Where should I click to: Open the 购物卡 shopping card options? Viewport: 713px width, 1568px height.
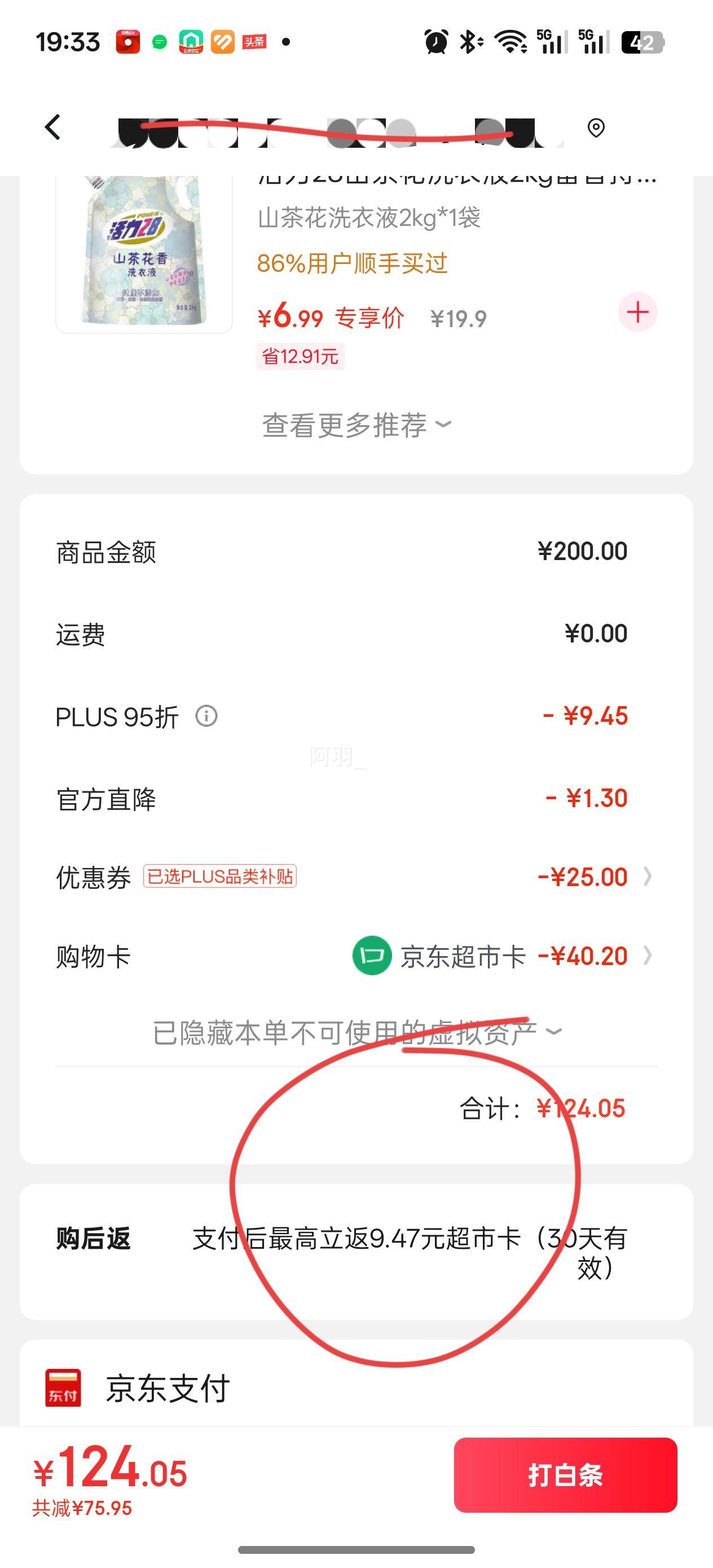click(x=648, y=955)
